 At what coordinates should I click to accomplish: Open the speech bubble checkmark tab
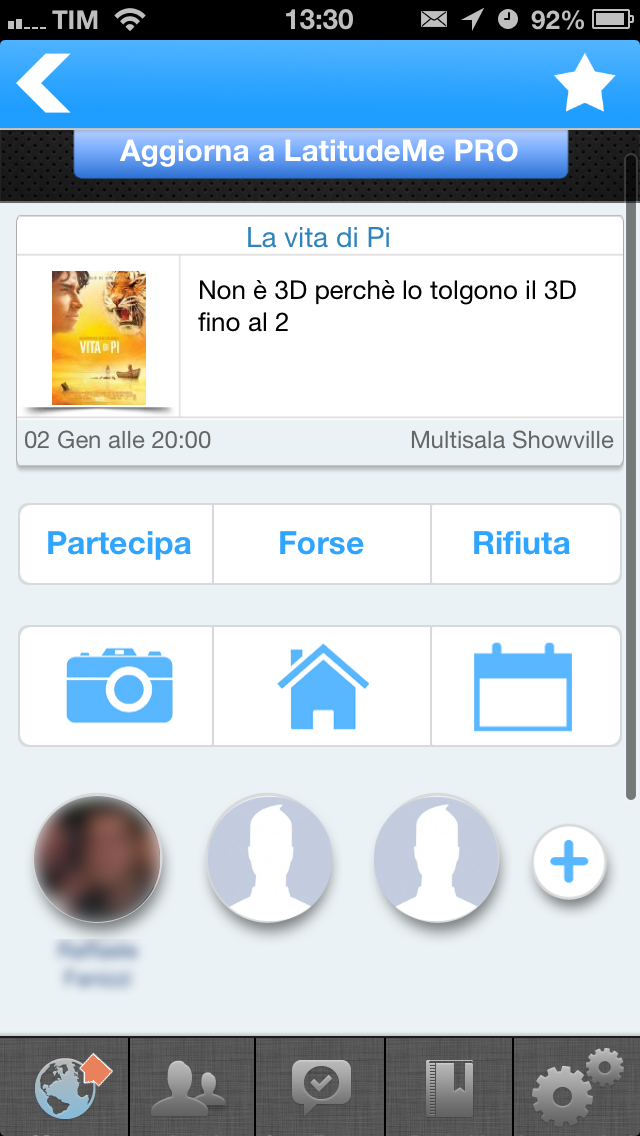[321, 1088]
